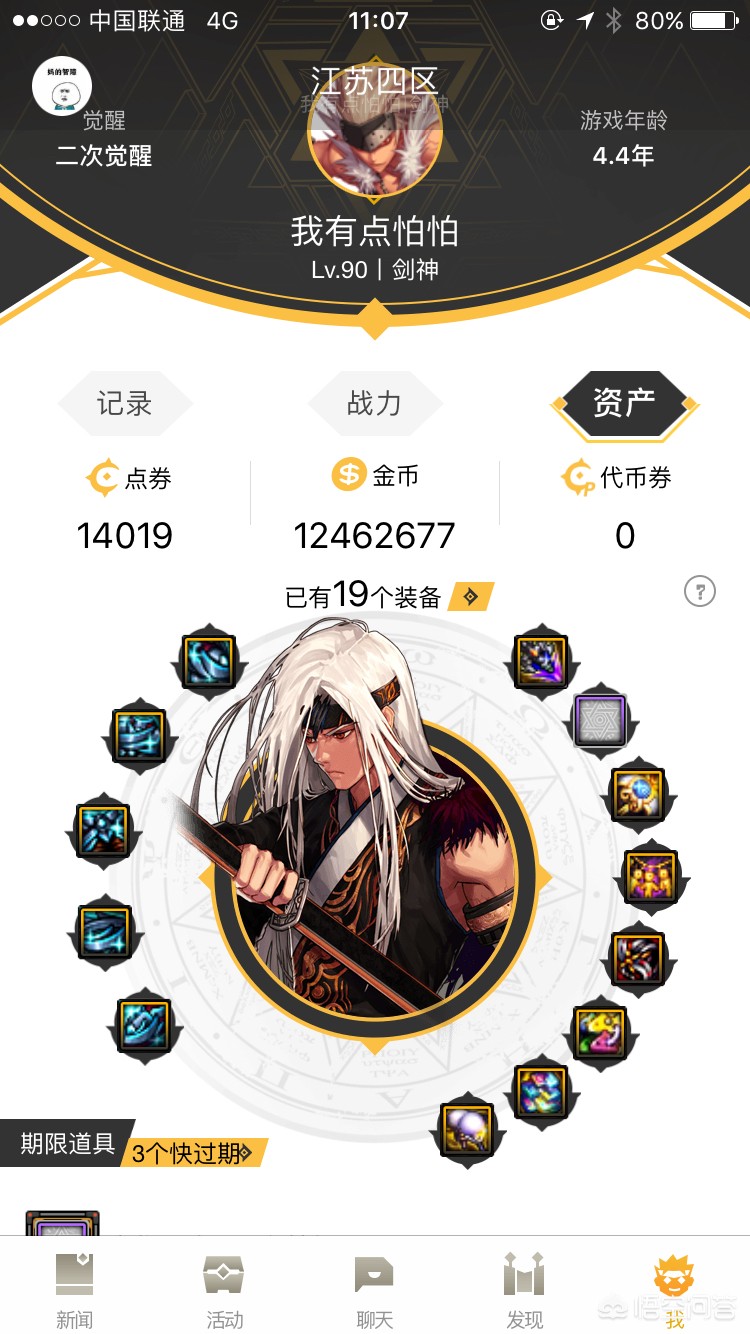Screen dimensions: 750x1334
Task: Open the expiring item thumbnail under 期限道具
Action: coord(62,1224)
